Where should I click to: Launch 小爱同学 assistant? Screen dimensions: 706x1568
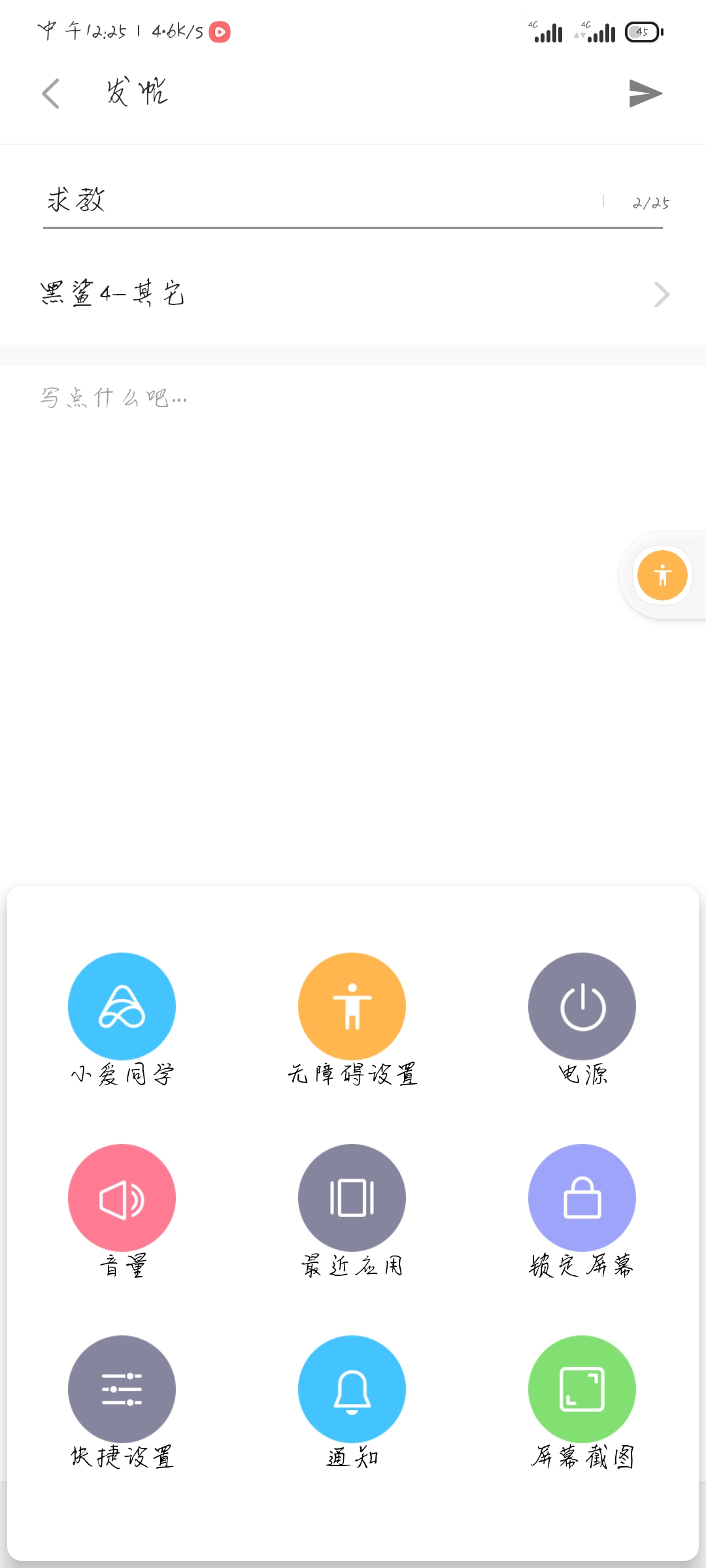coord(122,1019)
